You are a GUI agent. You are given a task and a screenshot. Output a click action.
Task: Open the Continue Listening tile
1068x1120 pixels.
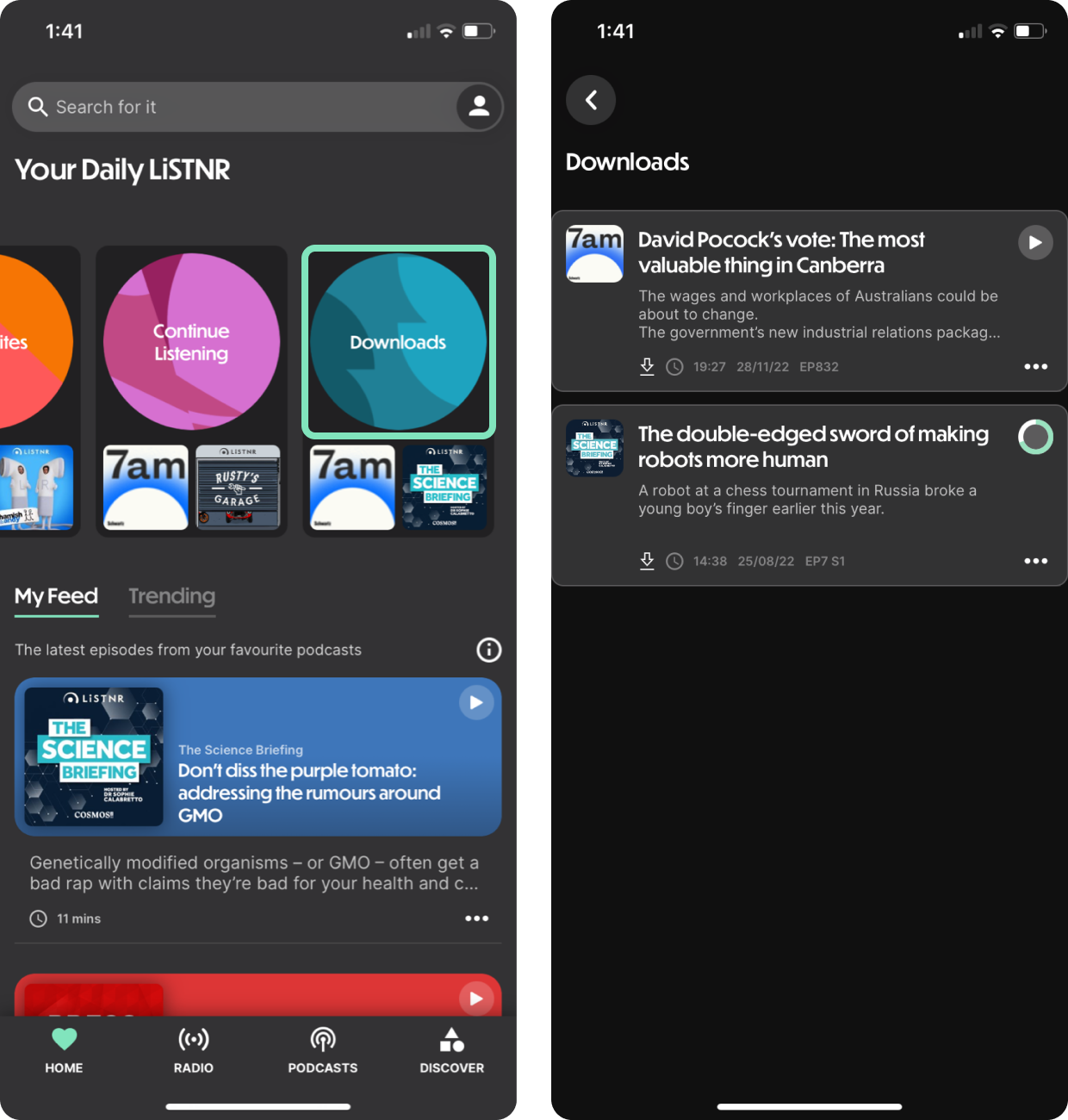coord(191,342)
